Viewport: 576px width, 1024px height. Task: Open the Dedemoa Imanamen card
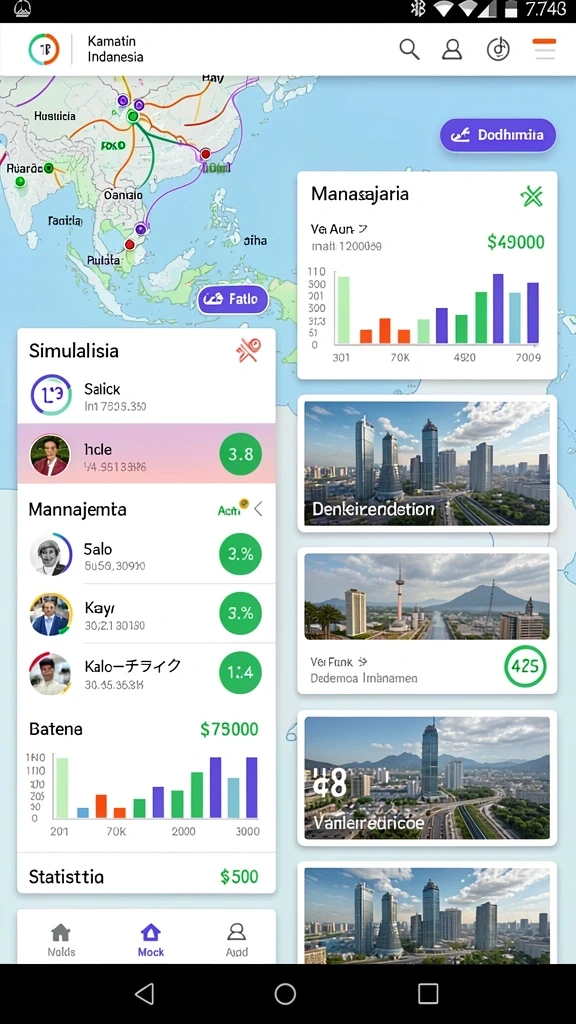coord(427,620)
